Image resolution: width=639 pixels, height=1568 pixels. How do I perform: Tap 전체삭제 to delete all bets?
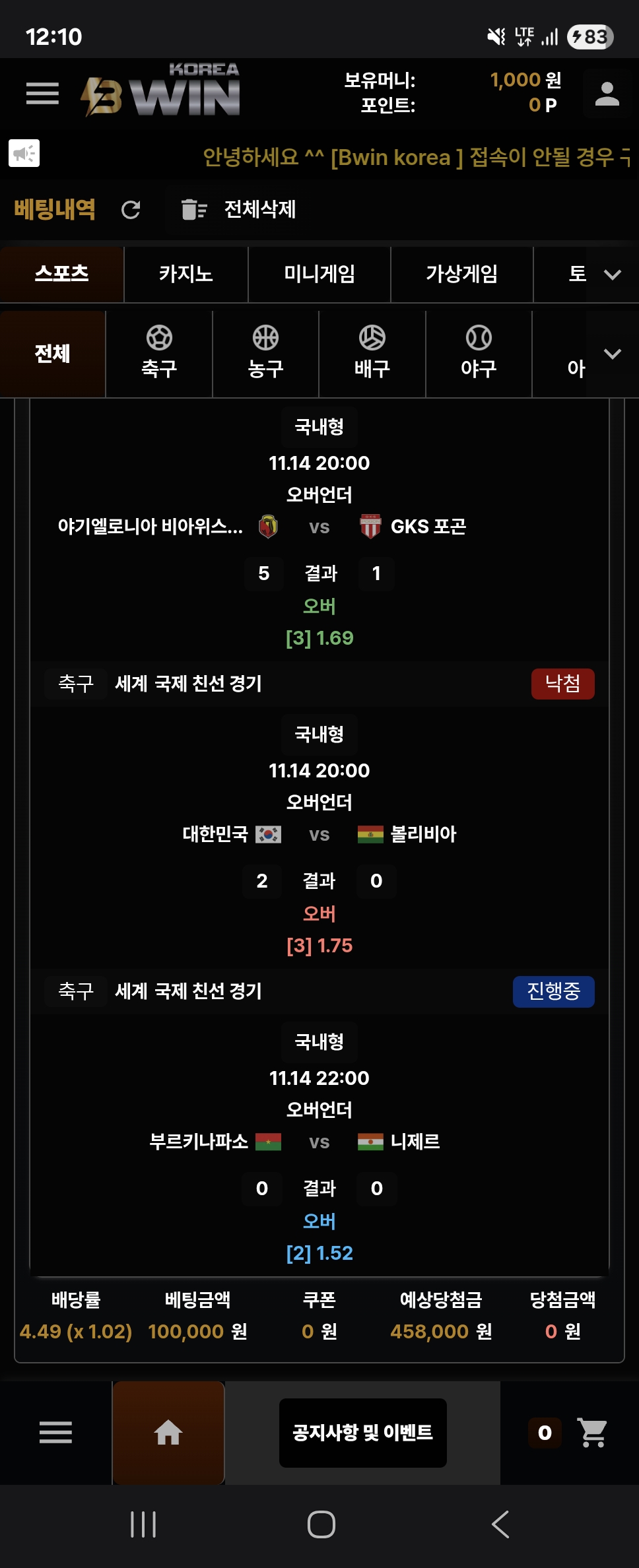tap(239, 210)
